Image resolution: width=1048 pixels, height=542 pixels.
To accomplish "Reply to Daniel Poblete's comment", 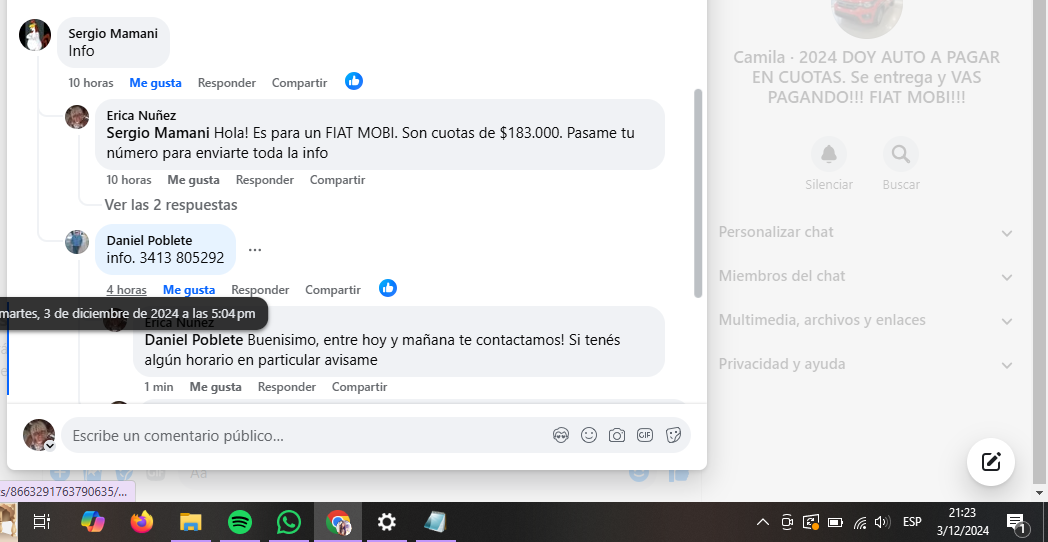I will coord(260,290).
